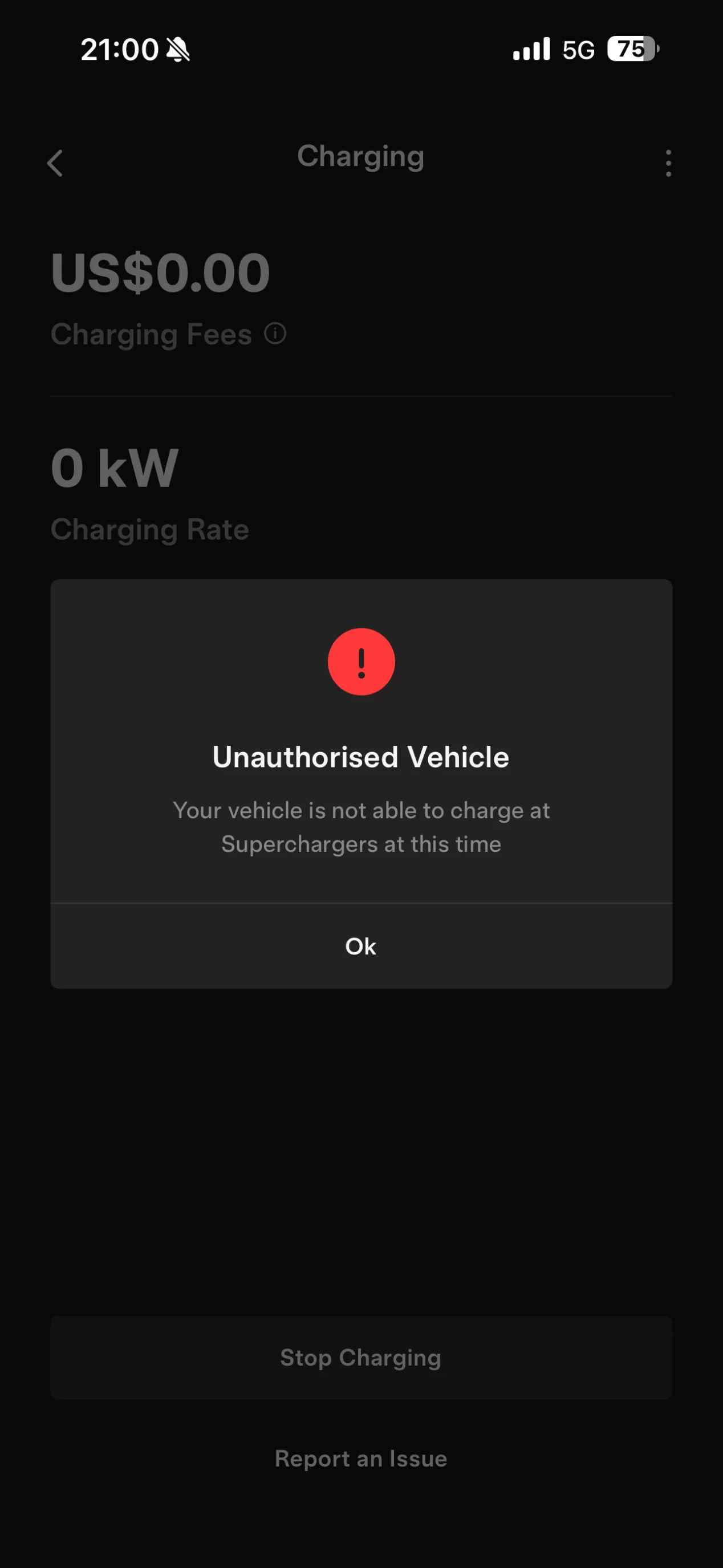Dismiss the Unauthorised Vehicle dialog with Ok

361,947
